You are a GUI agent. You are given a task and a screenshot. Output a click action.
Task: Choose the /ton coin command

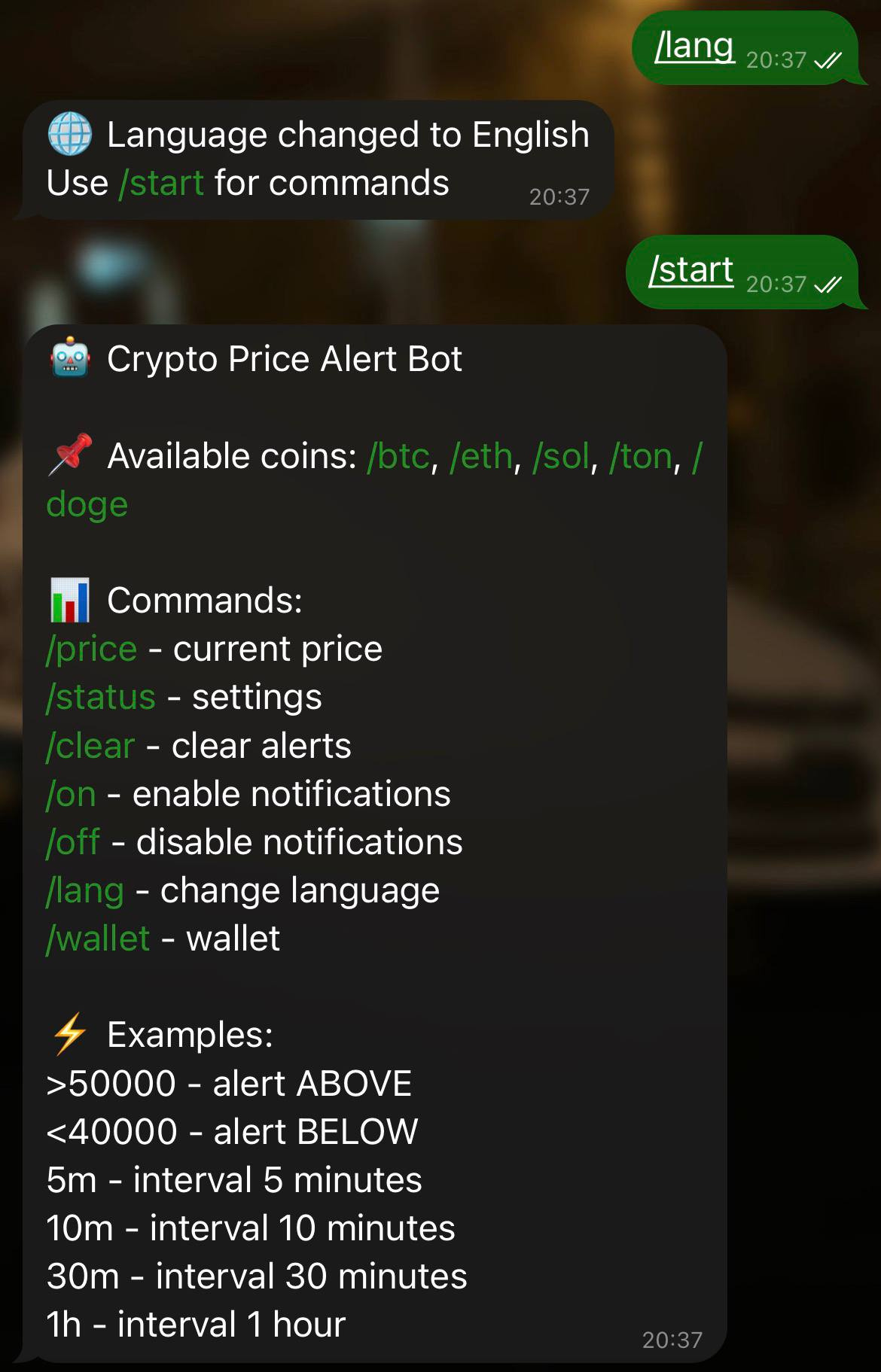pyautogui.click(x=640, y=456)
